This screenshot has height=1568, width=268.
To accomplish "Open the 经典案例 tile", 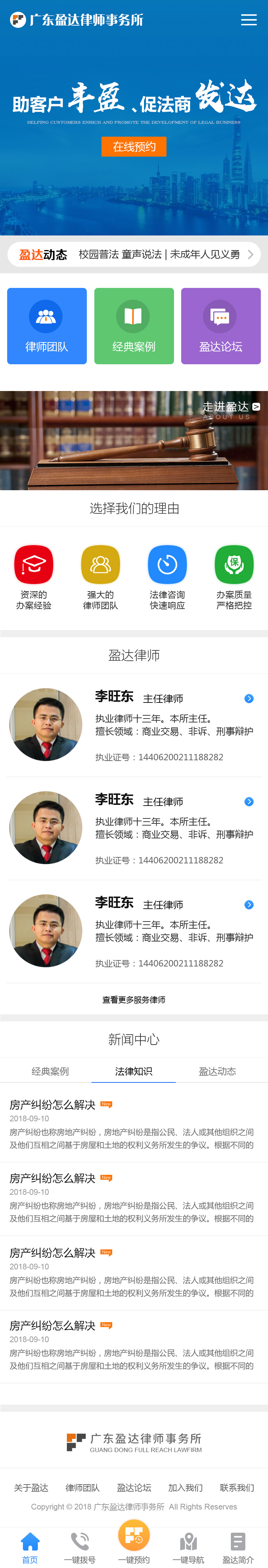I will click(x=134, y=326).
